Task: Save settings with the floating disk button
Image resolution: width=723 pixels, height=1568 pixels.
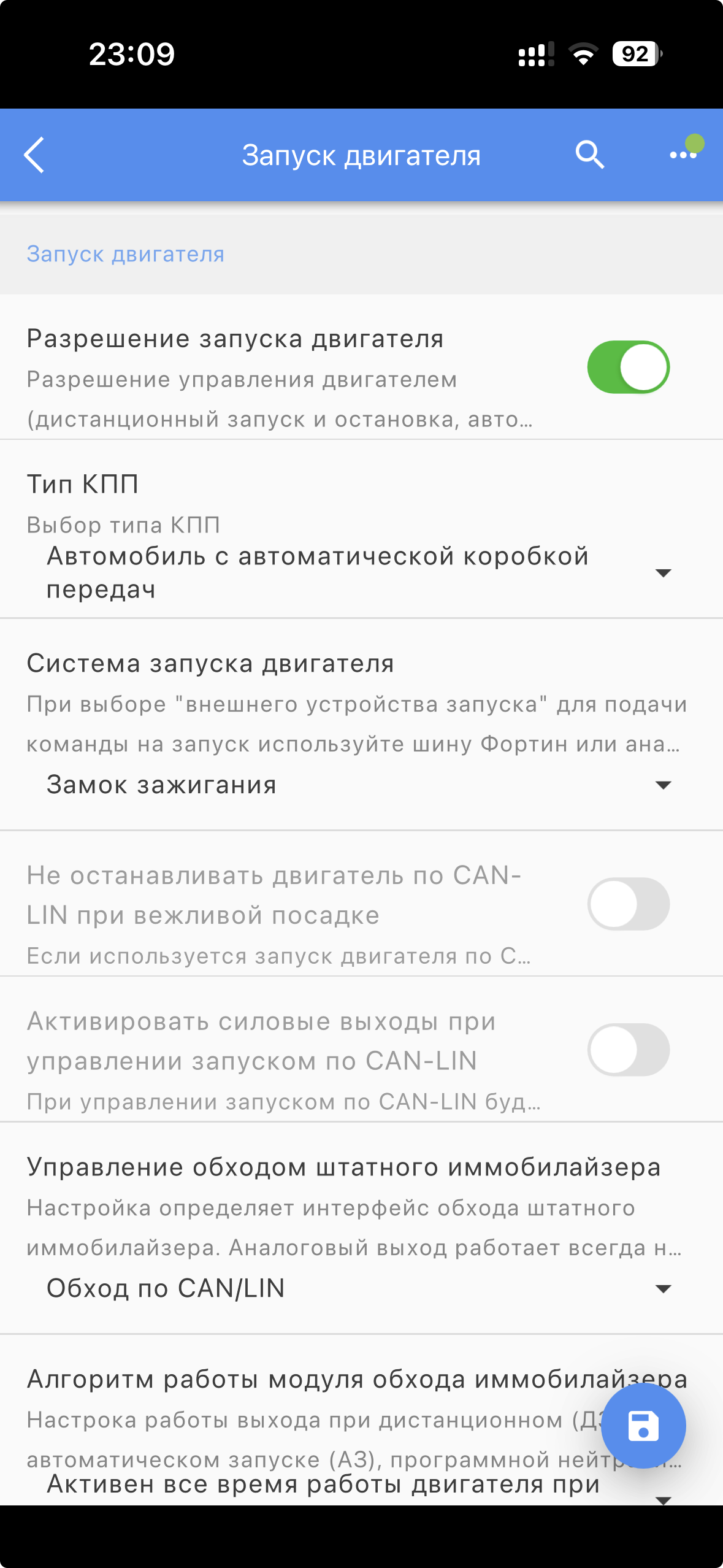Action: [643, 1426]
